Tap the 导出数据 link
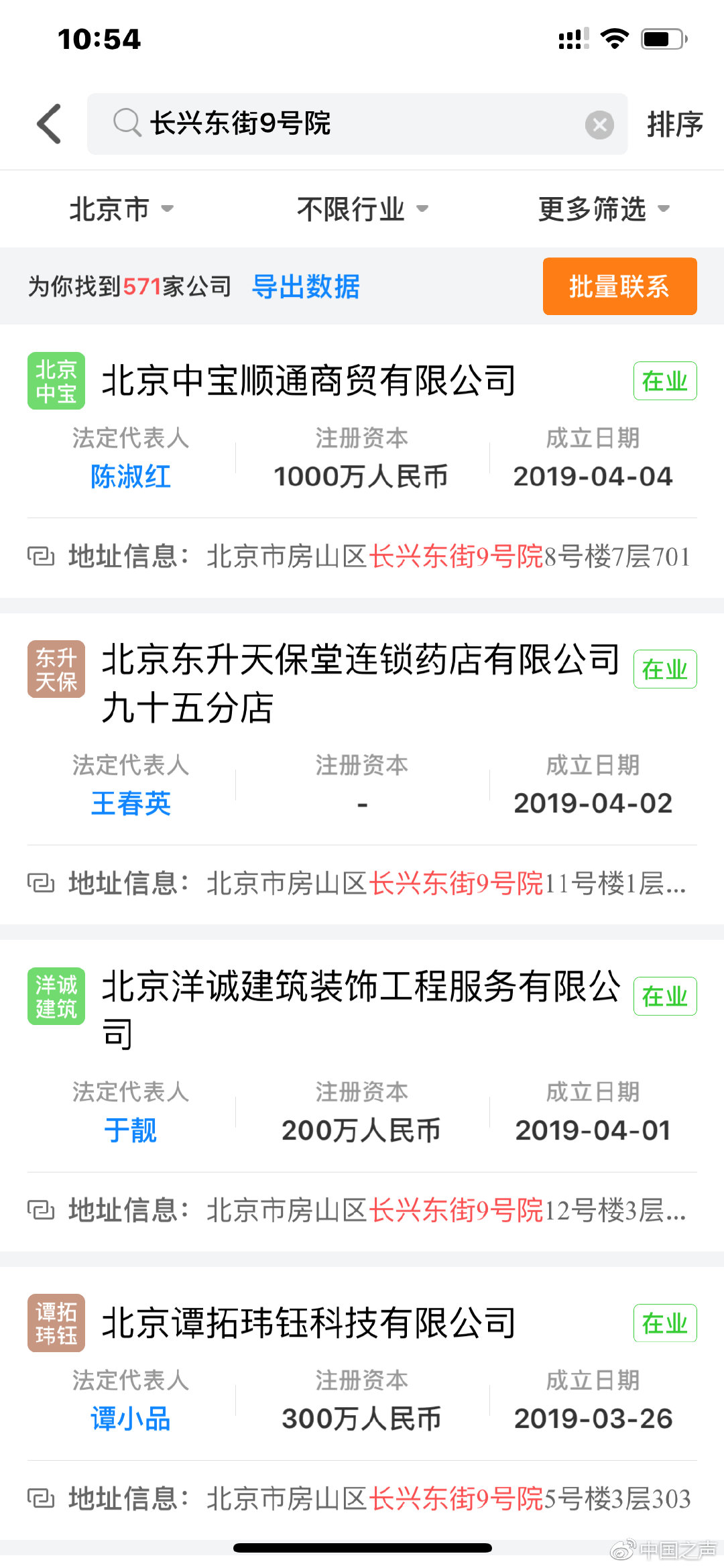Screen dimensions: 724x1568 coord(306,287)
